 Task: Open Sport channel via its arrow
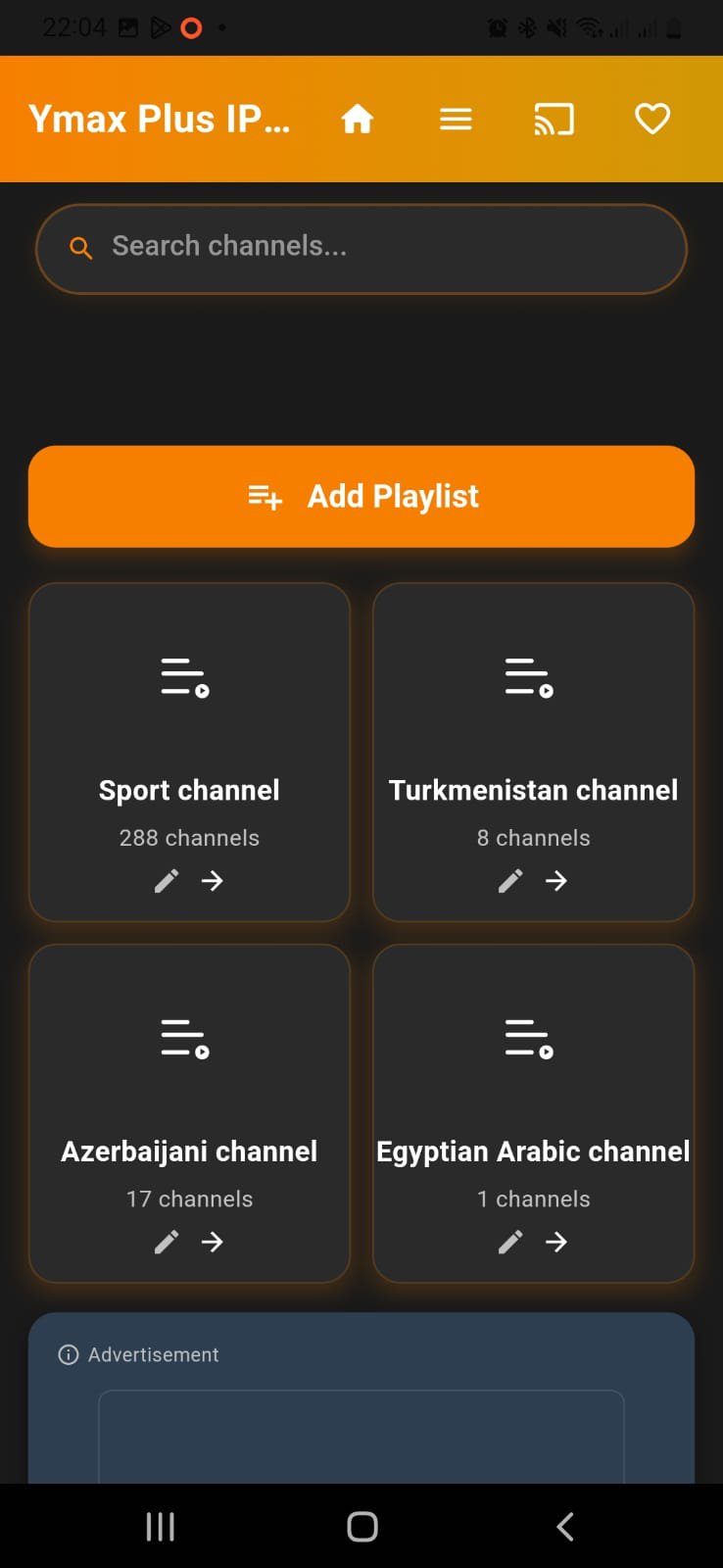[x=213, y=881]
